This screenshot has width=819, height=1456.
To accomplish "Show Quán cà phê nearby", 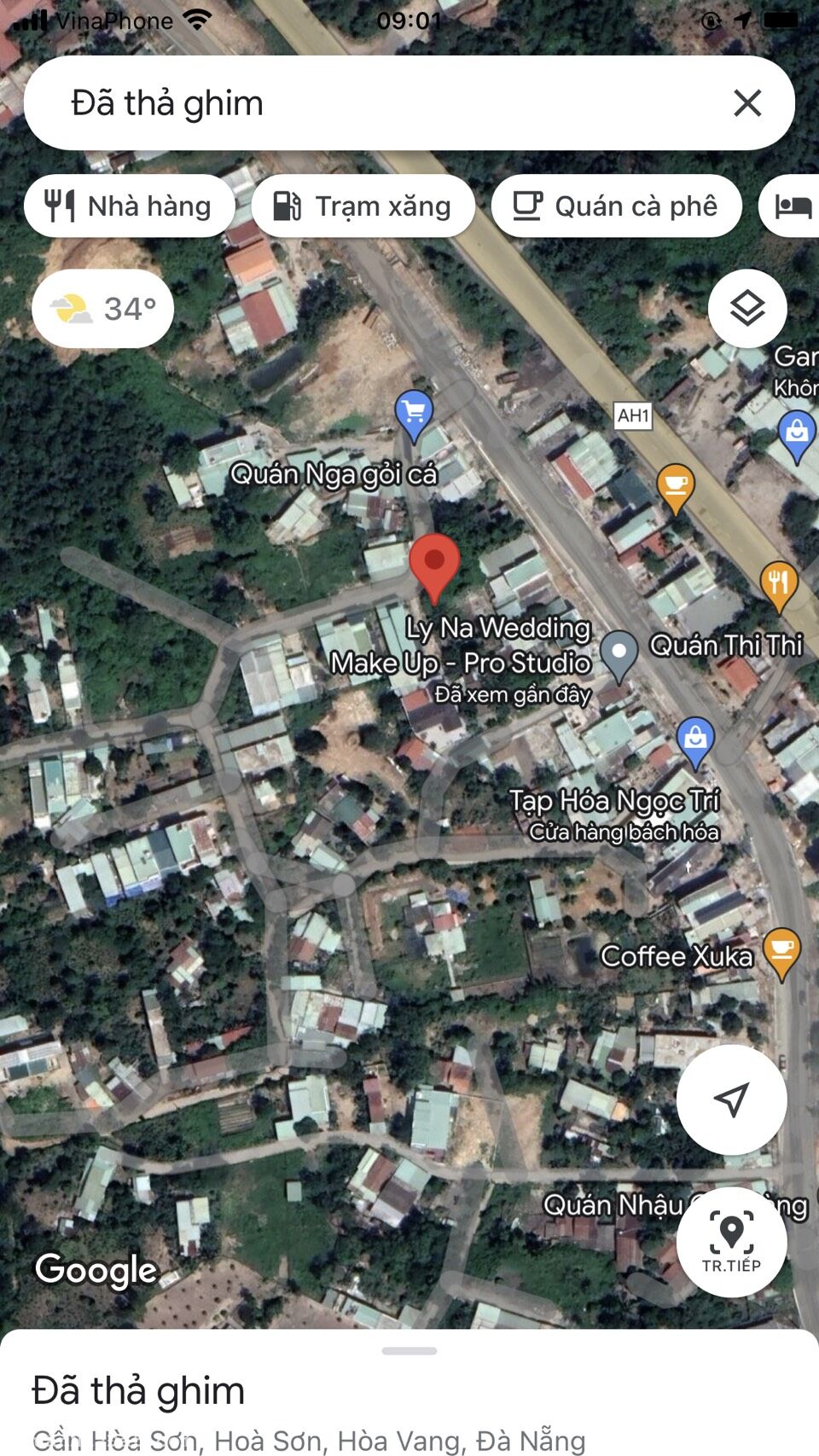I will (616, 206).
